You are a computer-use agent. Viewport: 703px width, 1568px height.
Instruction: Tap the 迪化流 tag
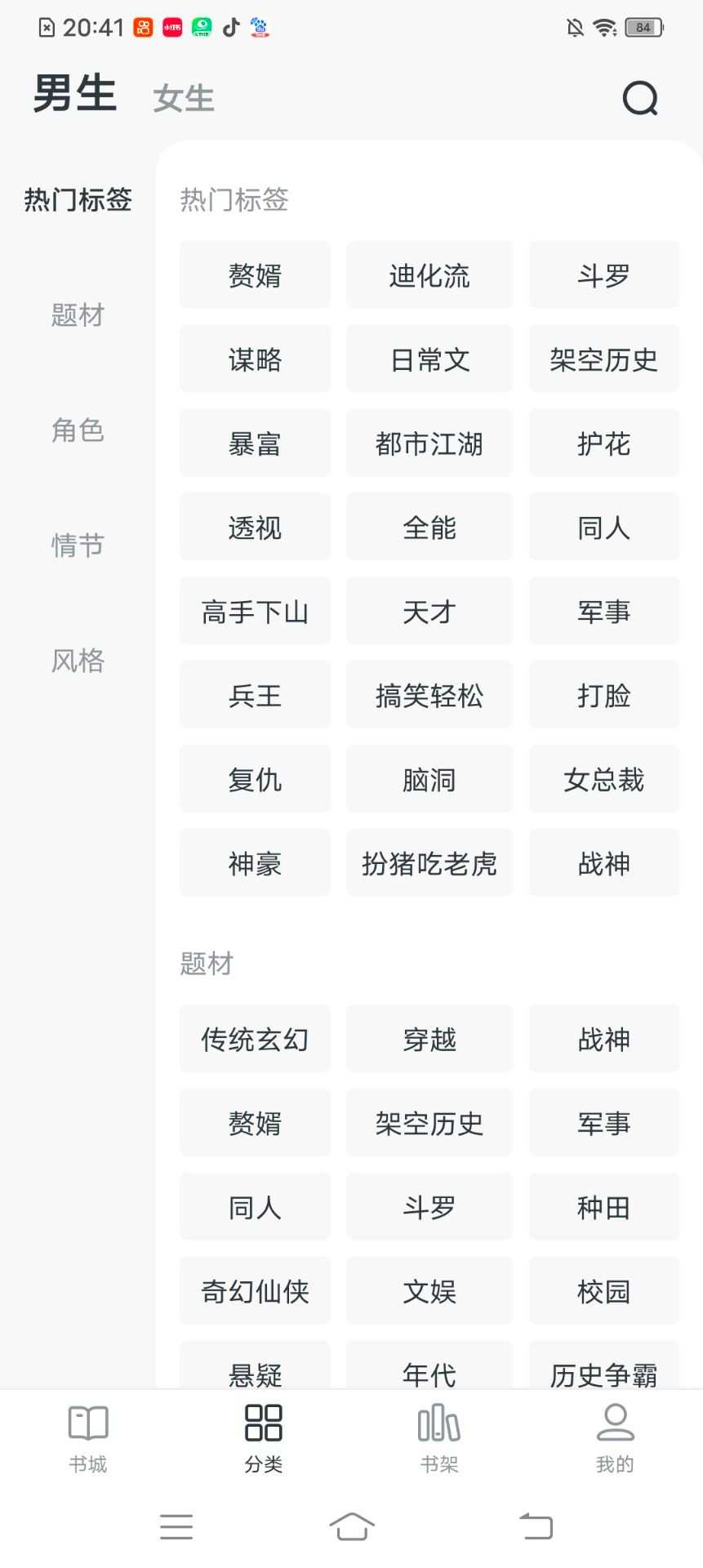point(429,275)
